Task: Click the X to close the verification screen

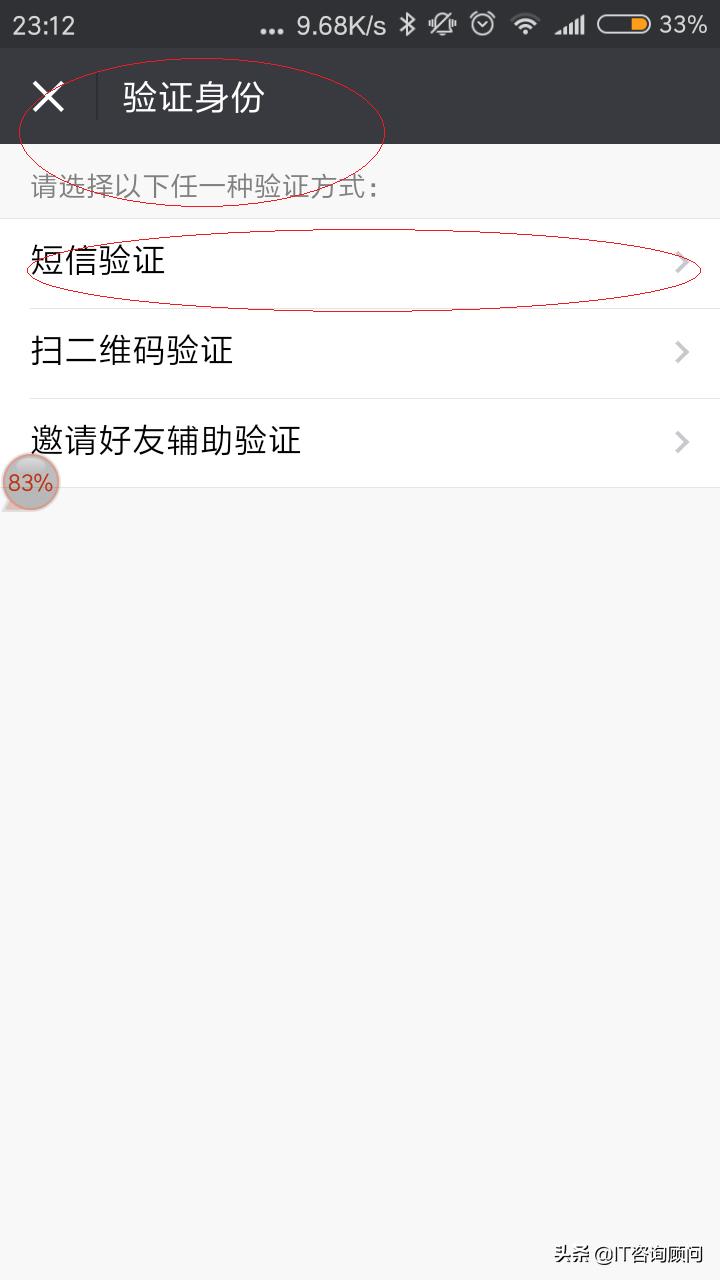Action: pyautogui.click(x=47, y=97)
